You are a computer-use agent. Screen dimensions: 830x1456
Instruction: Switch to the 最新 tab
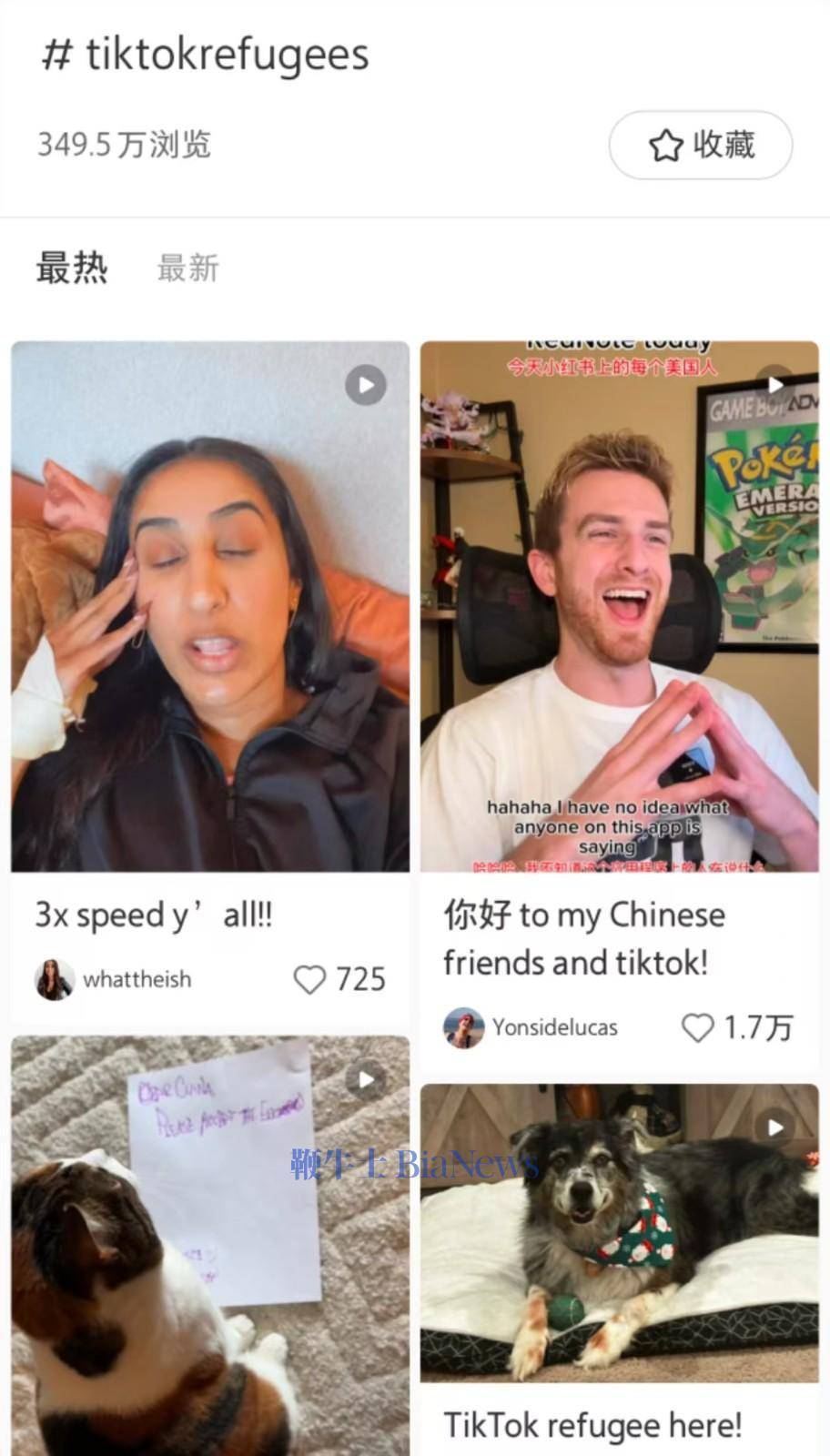click(187, 268)
